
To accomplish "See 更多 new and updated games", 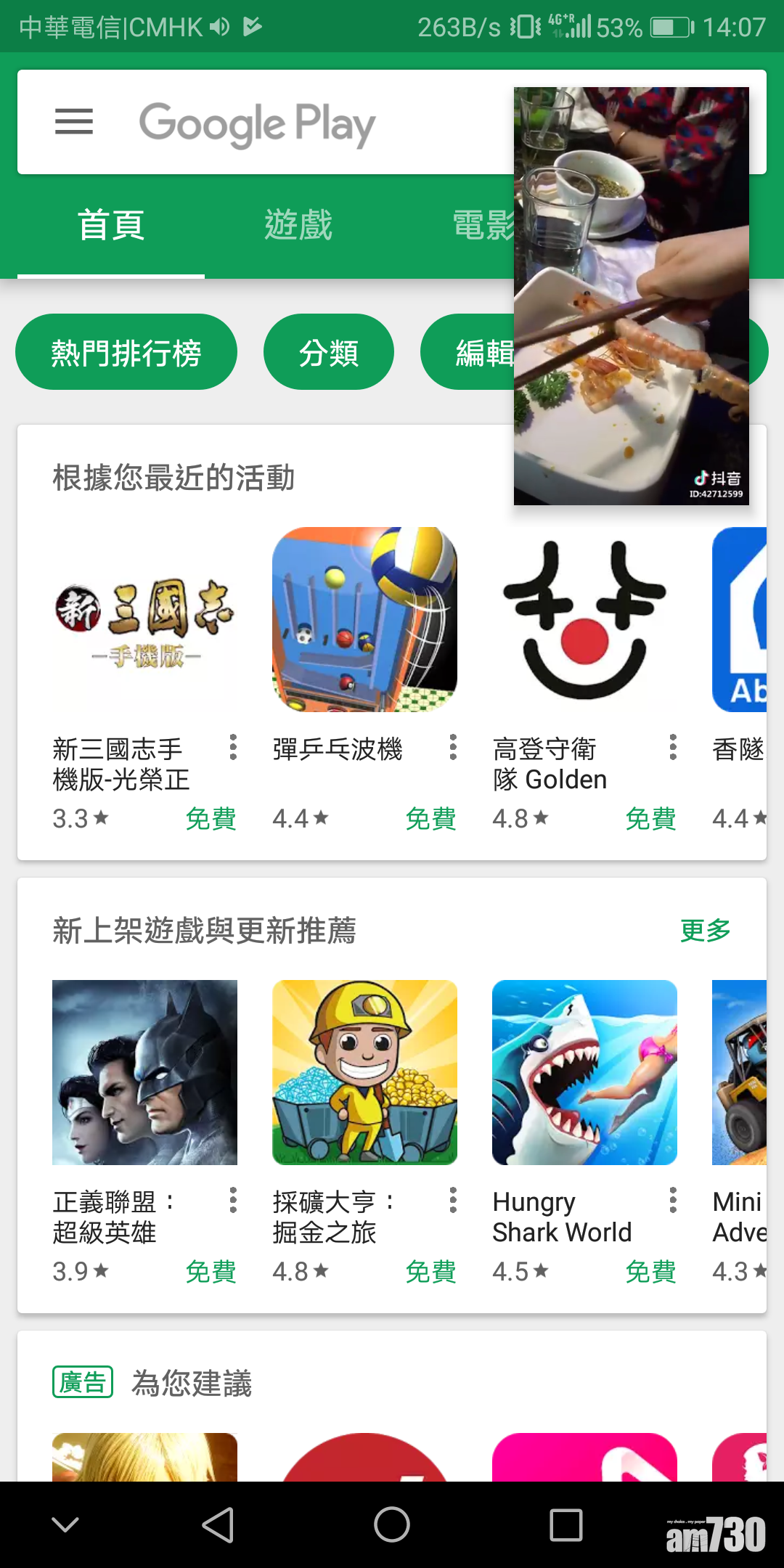I will pos(705,930).
